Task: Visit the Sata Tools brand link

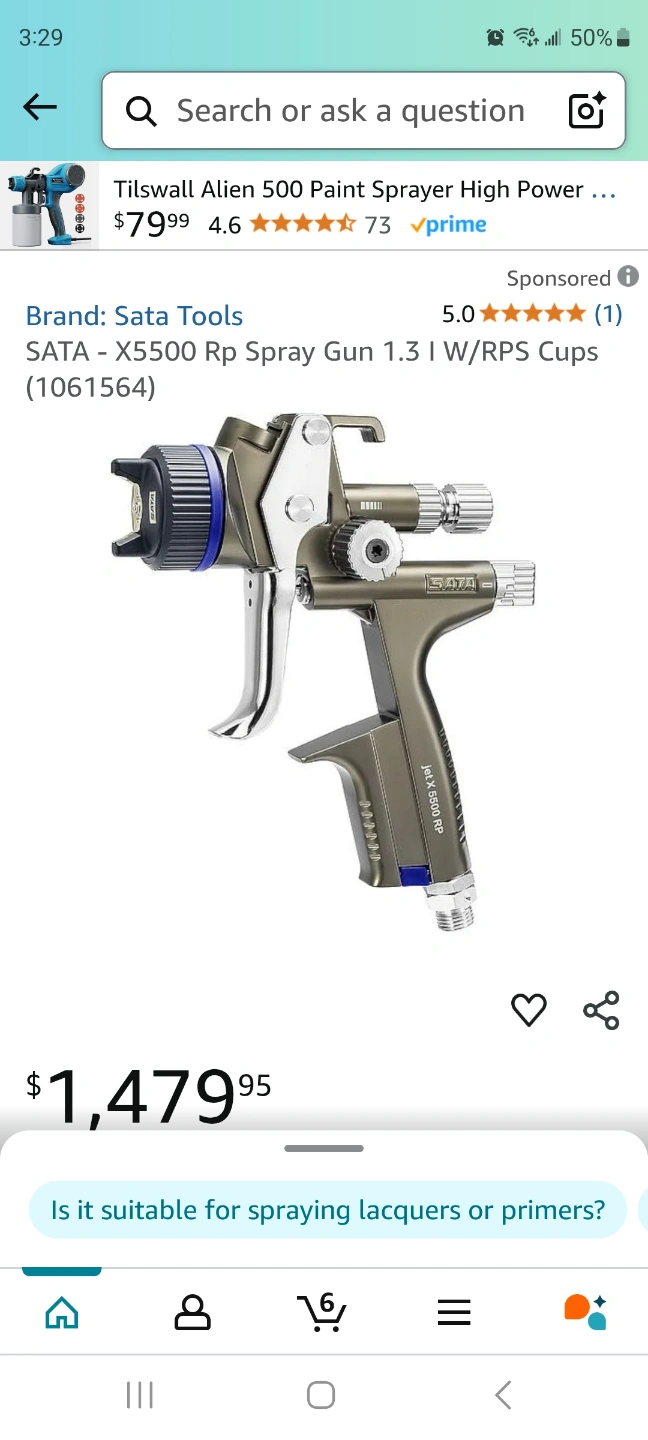Action: click(134, 316)
